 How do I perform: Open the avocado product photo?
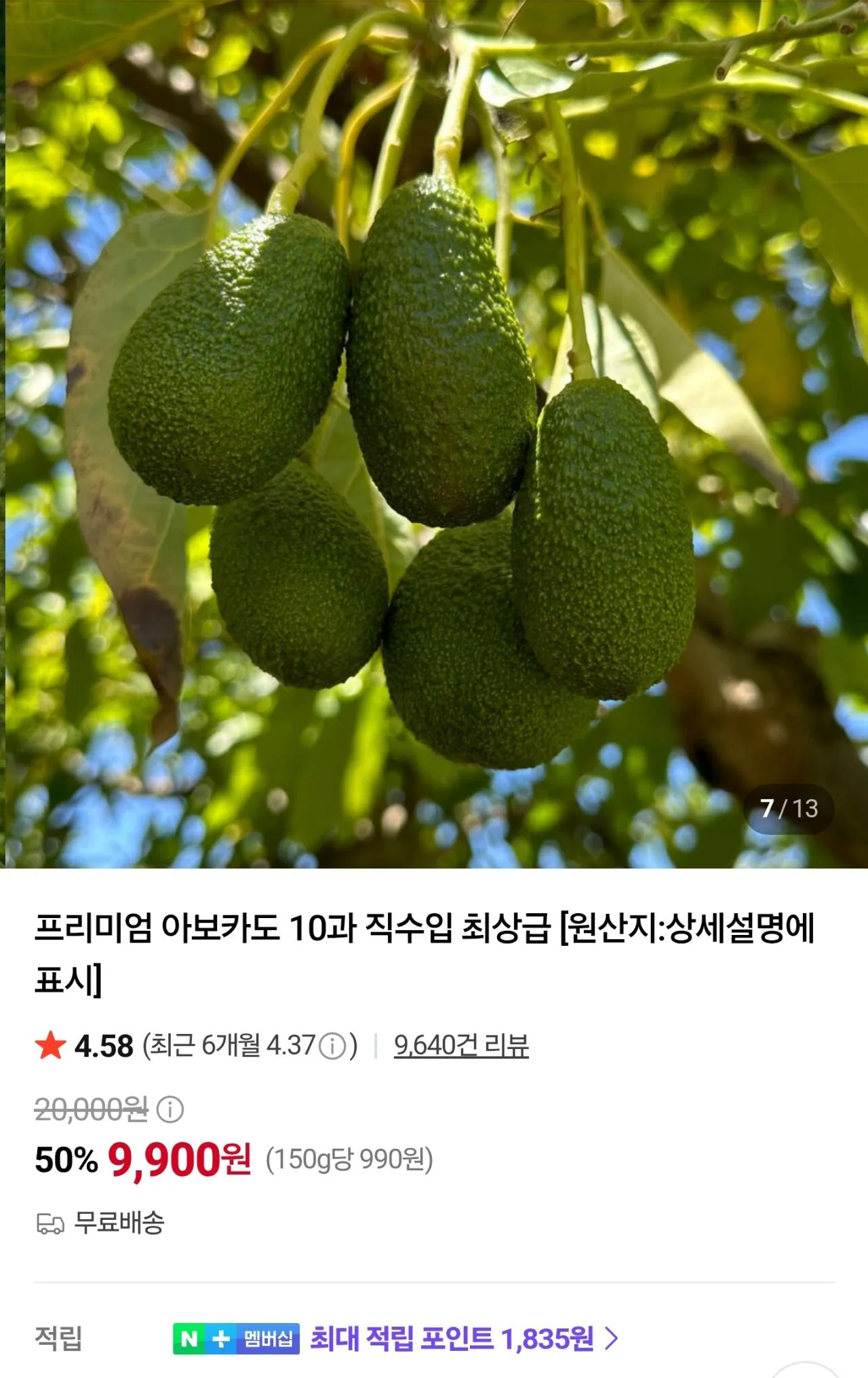pyautogui.click(x=434, y=434)
